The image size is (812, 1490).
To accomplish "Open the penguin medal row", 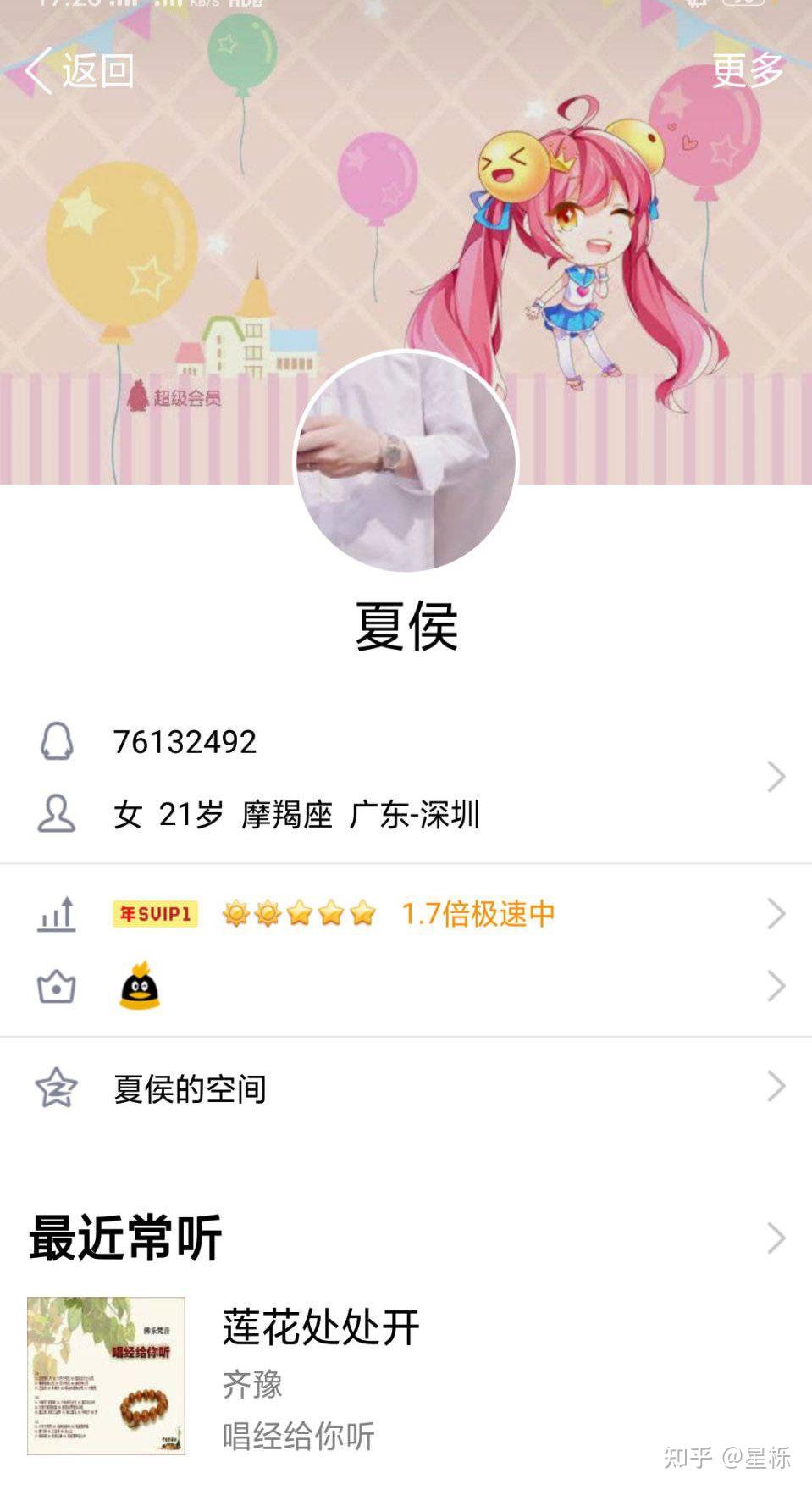I will click(x=406, y=986).
